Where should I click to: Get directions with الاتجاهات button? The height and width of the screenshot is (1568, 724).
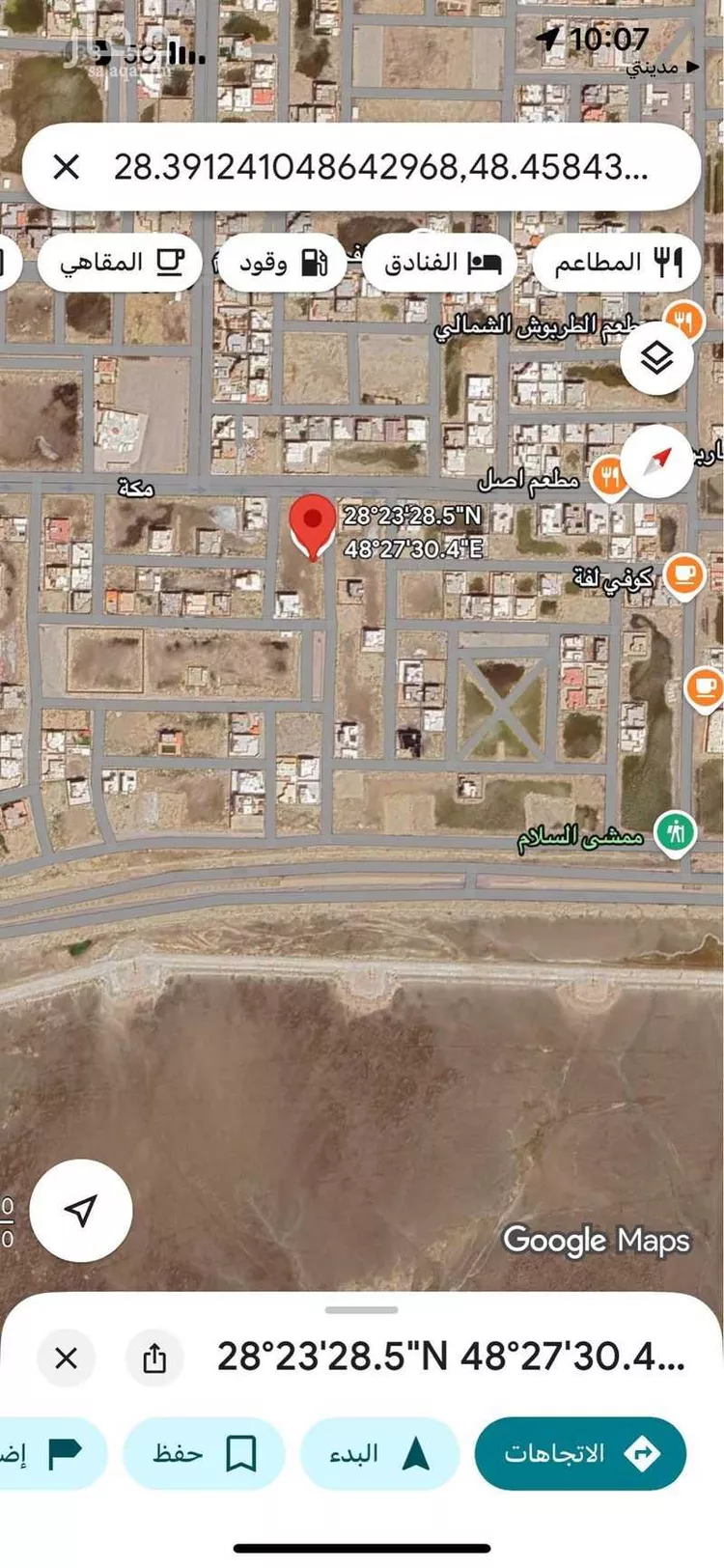tap(580, 1453)
